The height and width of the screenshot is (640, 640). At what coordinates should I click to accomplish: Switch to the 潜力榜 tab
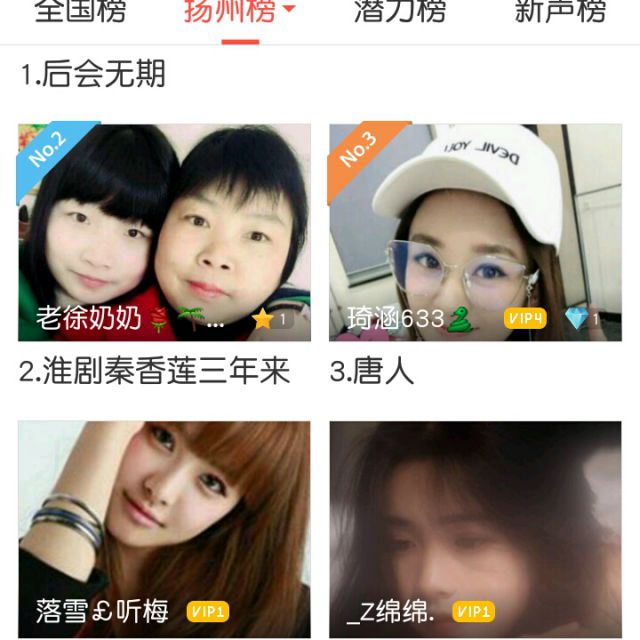click(400, 12)
